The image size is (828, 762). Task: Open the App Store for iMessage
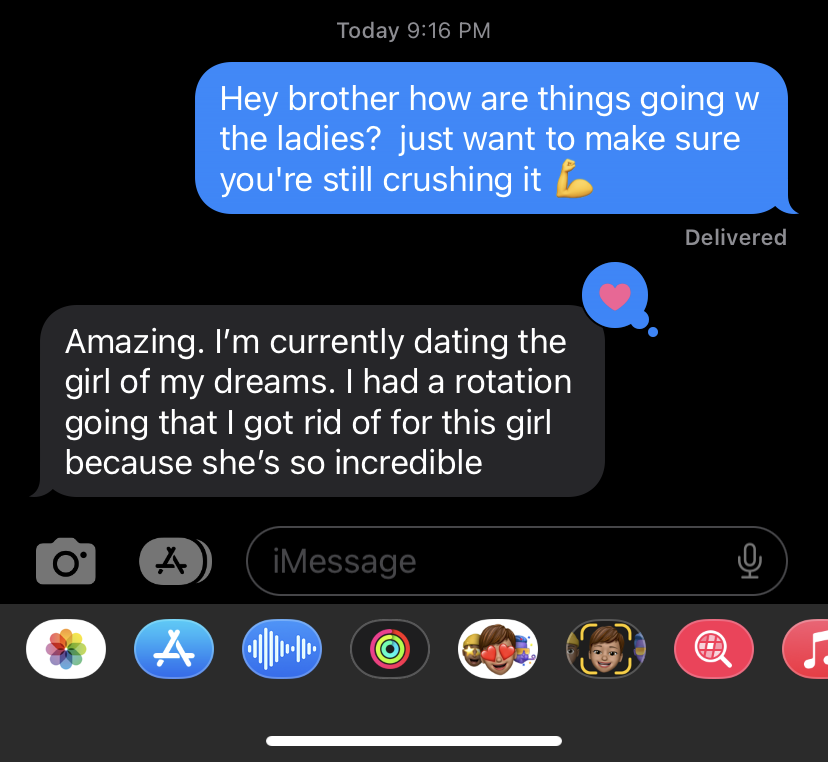point(174,650)
